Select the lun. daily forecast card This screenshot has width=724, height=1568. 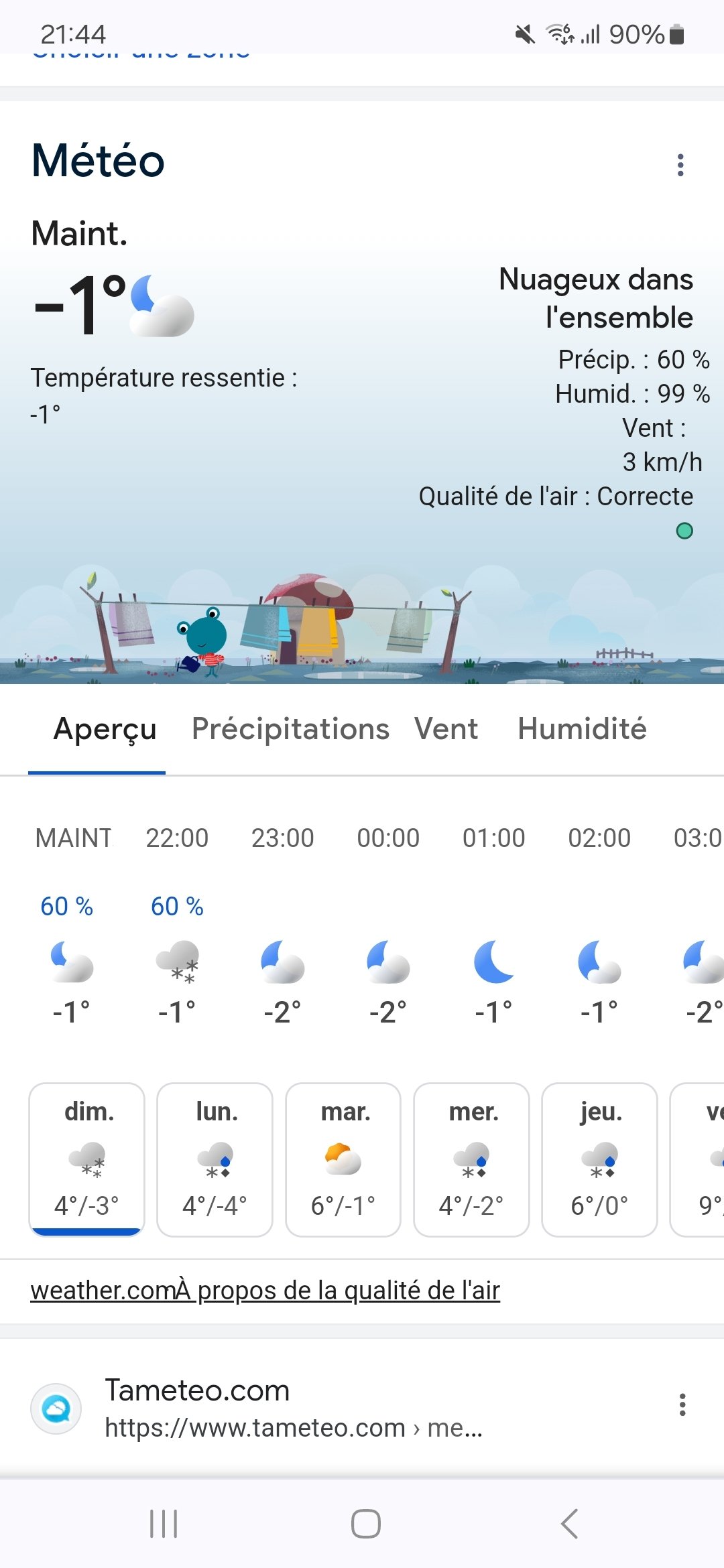(x=215, y=1159)
